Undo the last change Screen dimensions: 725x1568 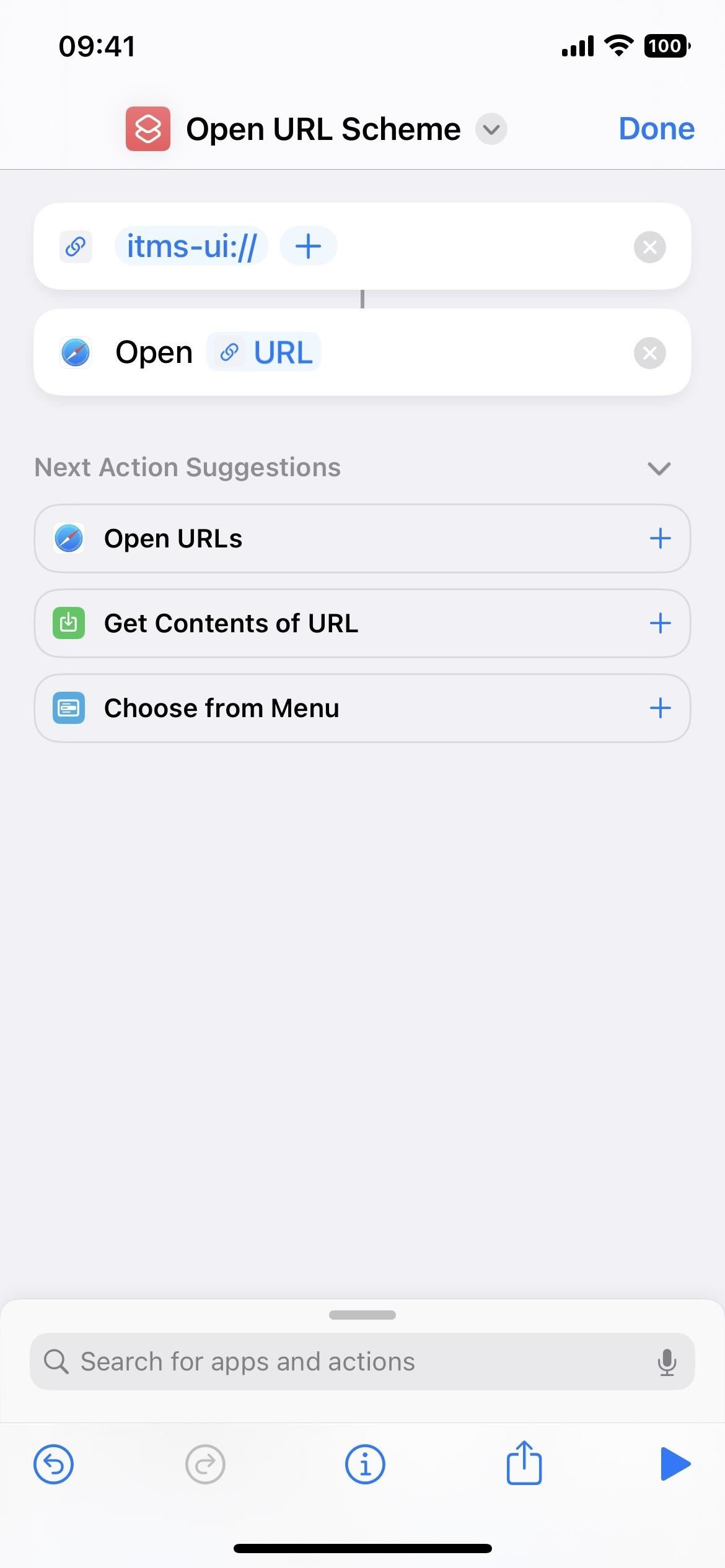pos(53,1465)
